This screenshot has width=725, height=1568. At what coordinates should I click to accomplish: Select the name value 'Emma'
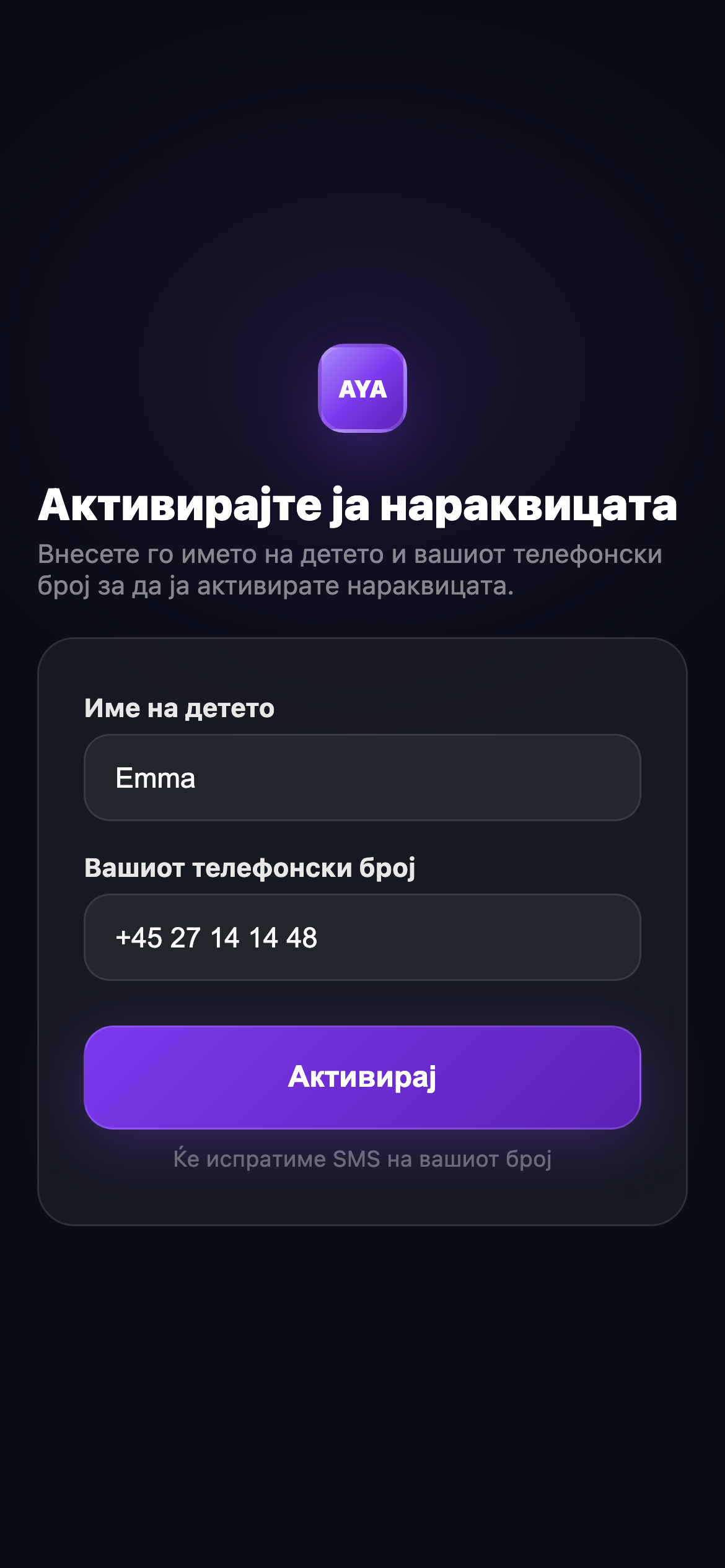pyautogui.click(x=156, y=778)
